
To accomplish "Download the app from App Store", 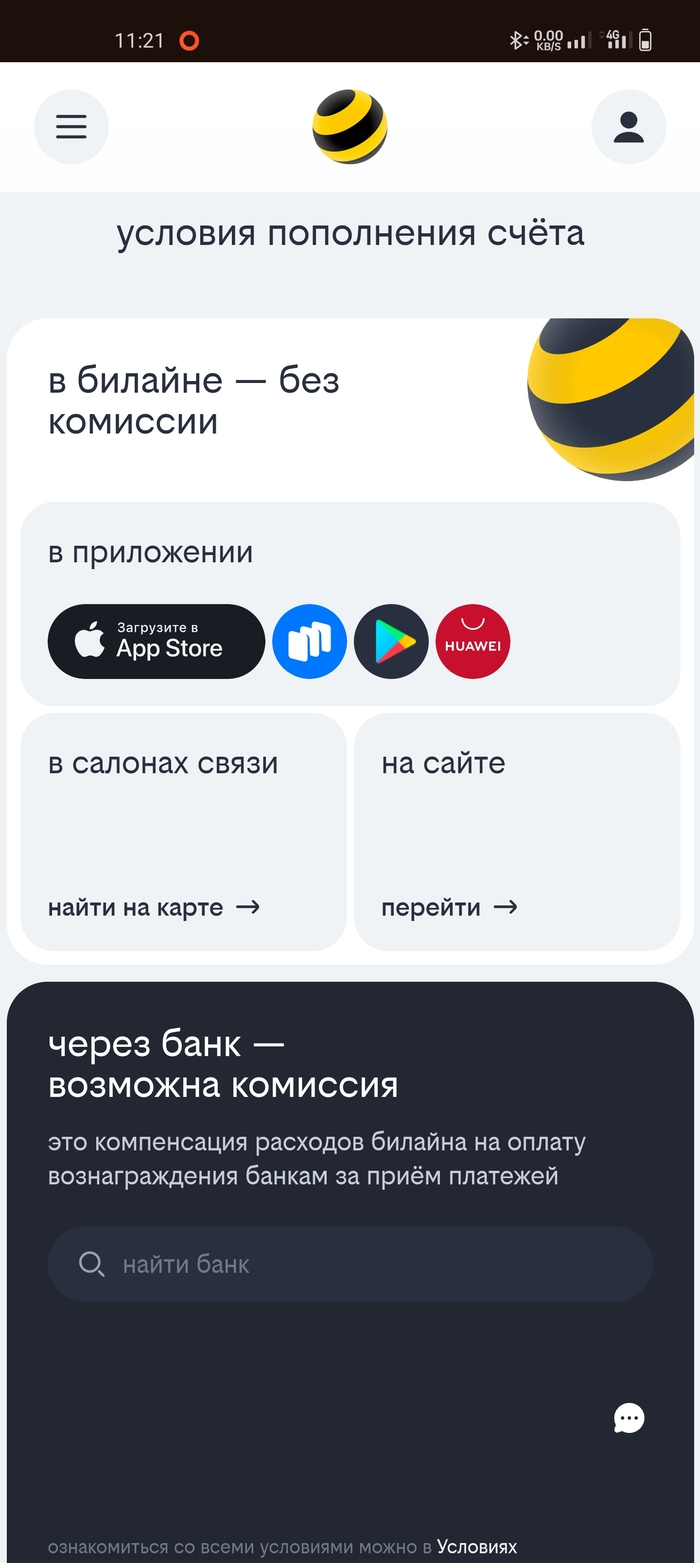I will (156, 641).
